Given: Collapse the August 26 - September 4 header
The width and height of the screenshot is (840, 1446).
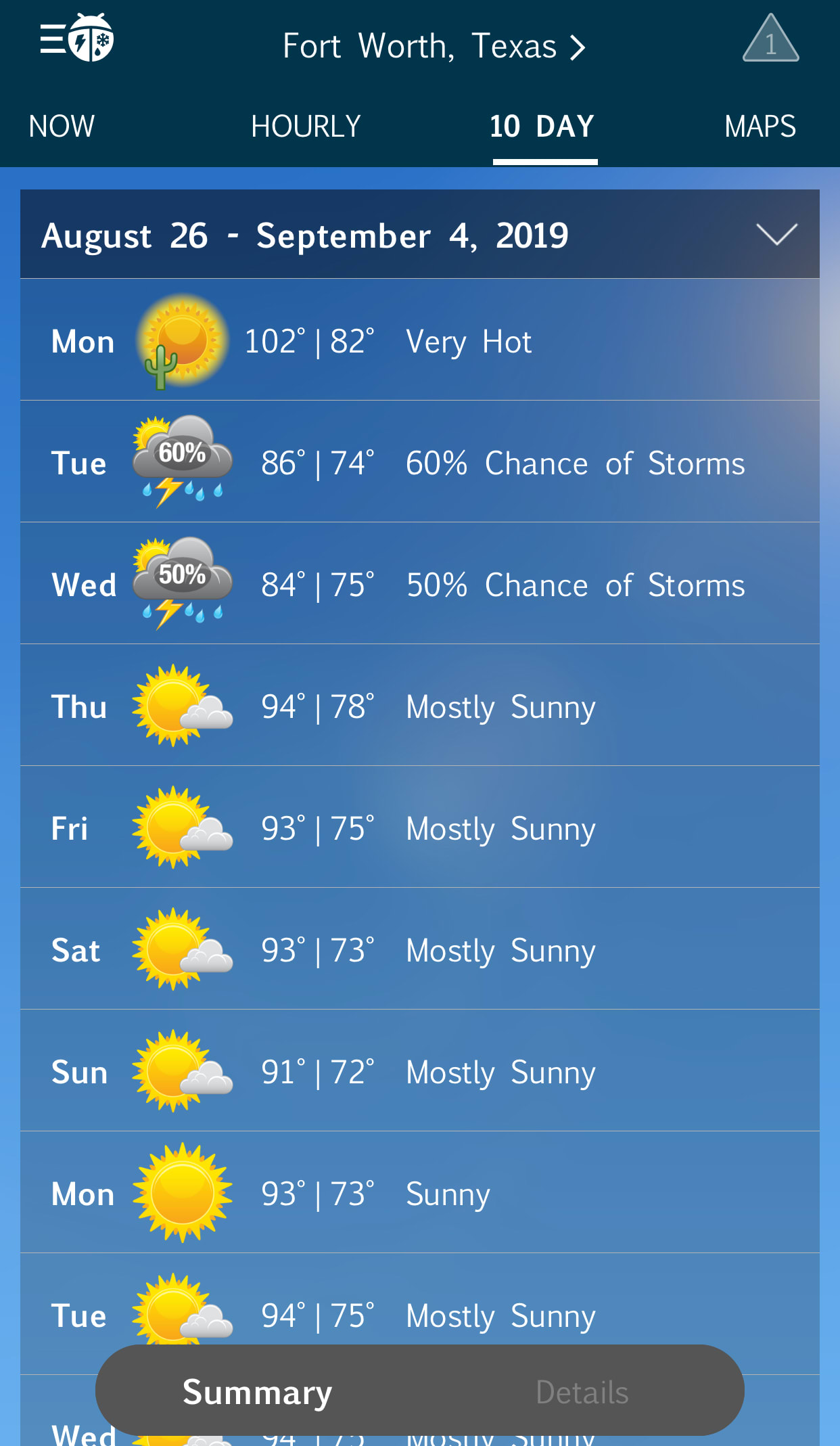Looking at the screenshot, I should pos(776,235).
